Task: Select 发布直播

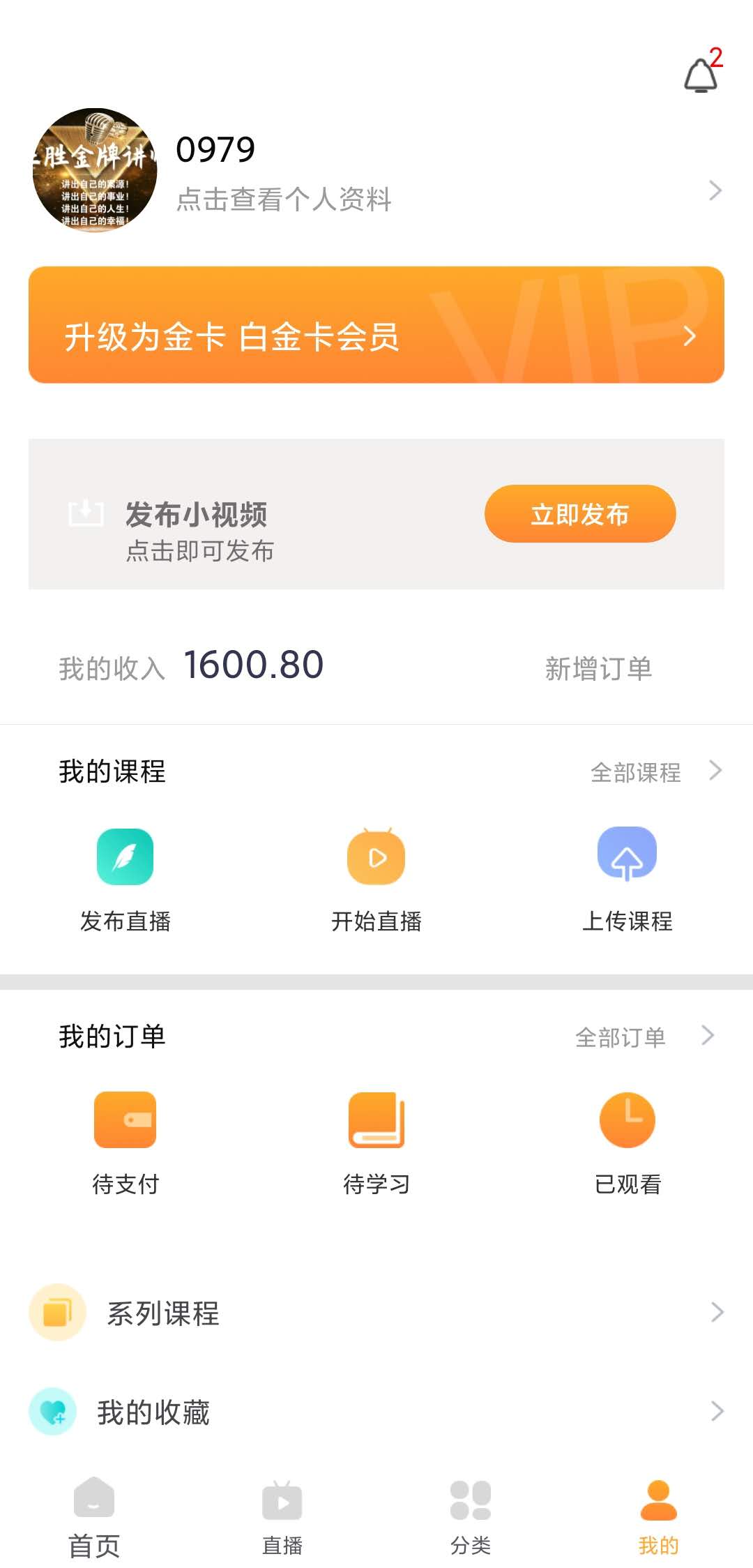Action: [x=125, y=880]
